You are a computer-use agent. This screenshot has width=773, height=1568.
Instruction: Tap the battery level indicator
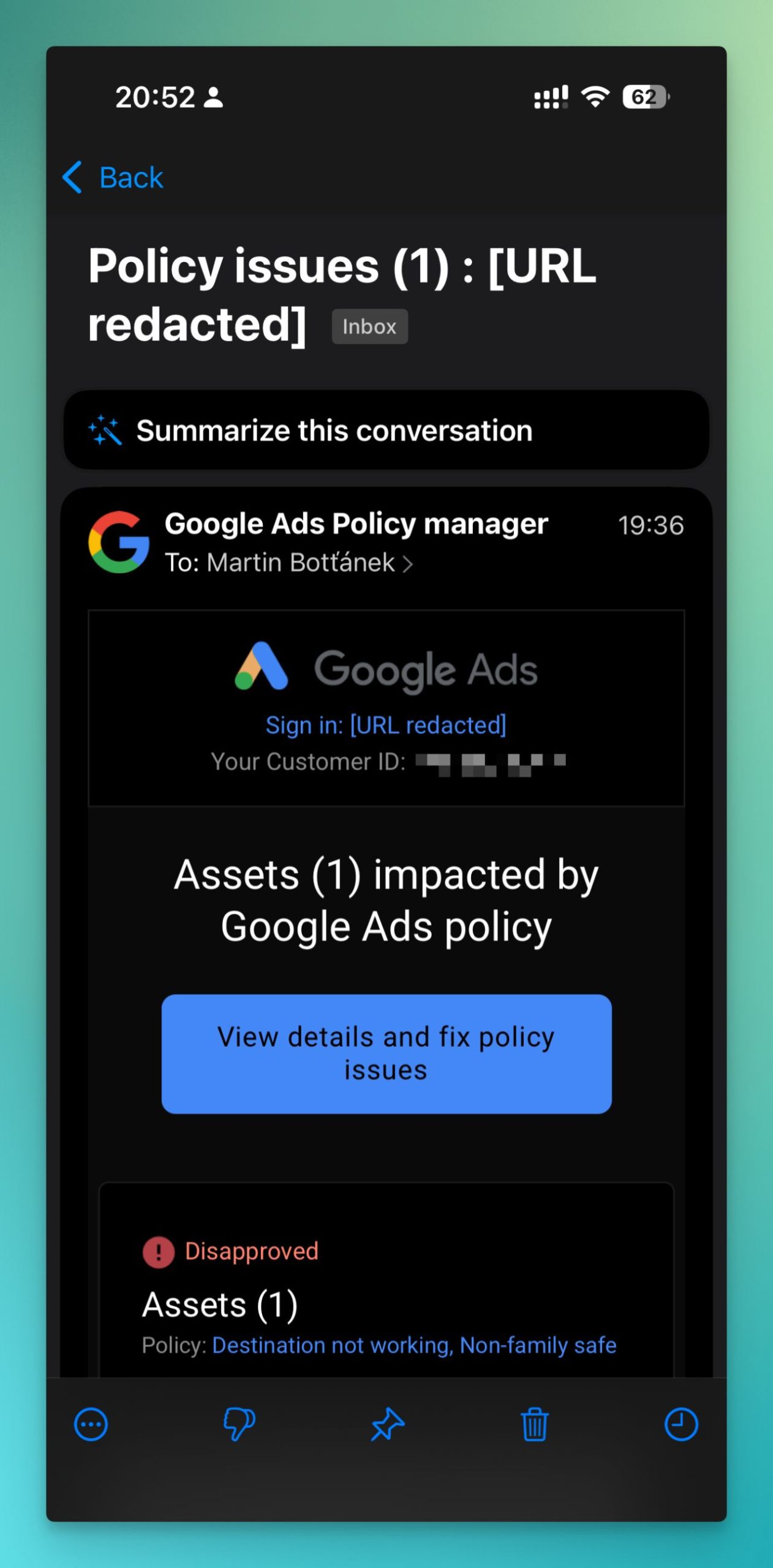click(645, 96)
